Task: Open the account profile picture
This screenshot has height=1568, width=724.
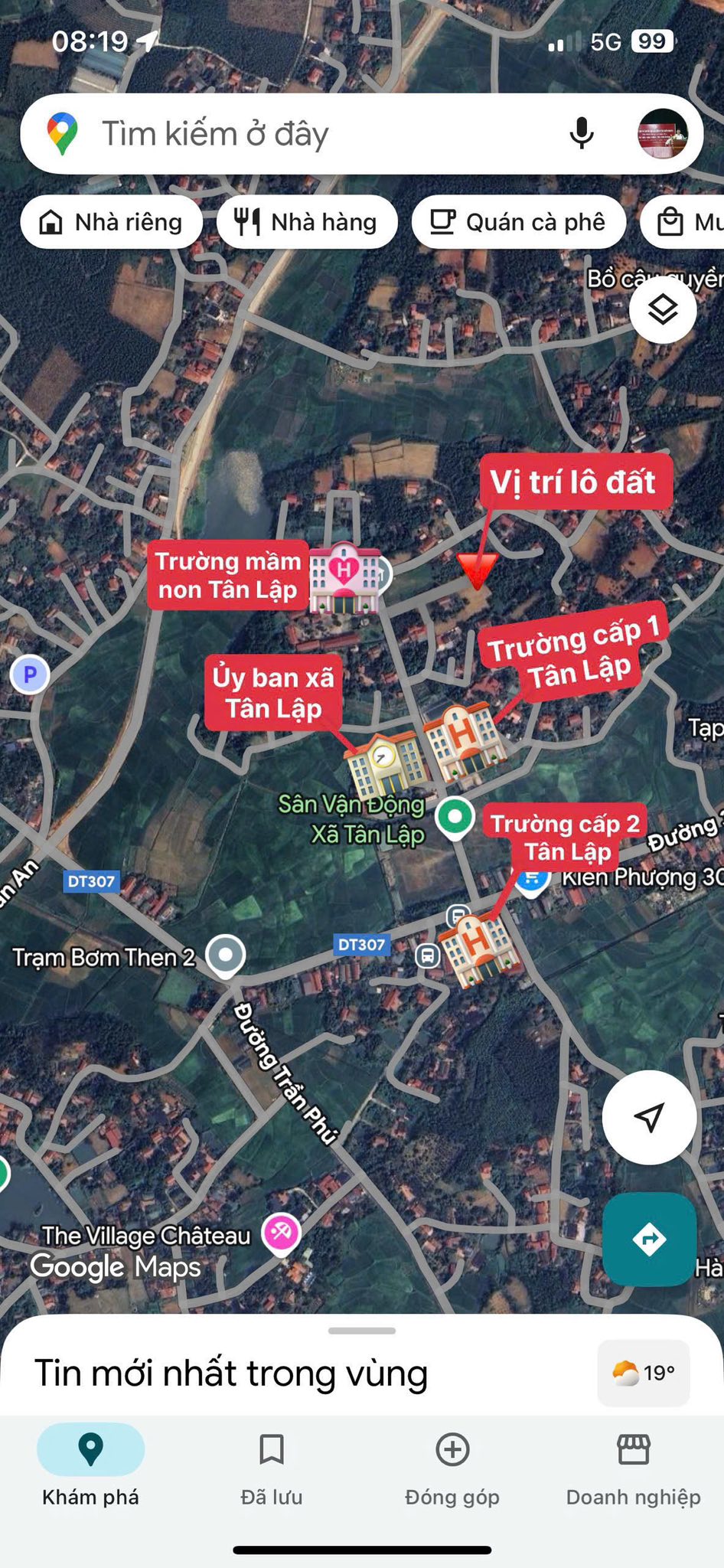Action: click(663, 134)
